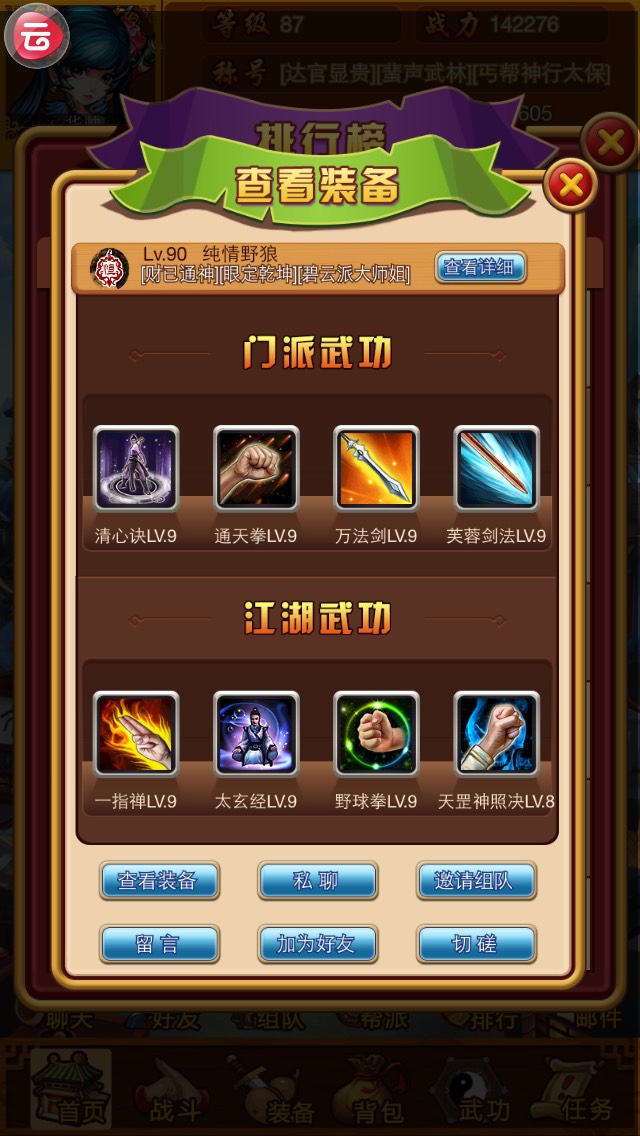This screenshot has width=640, height=1136.
Task: Close the 排行榜 panel behind
Action: click(609, 142)
